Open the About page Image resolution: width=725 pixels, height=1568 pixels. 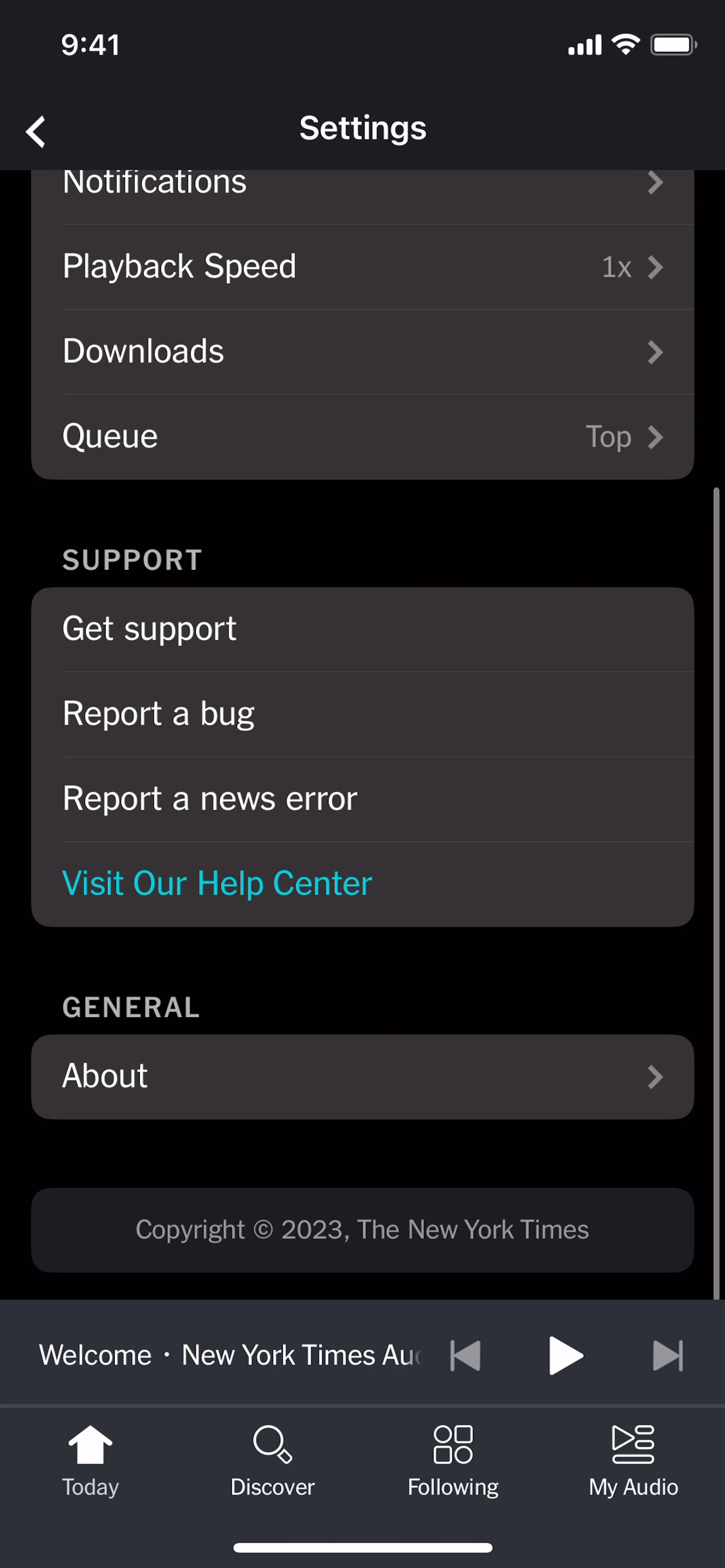point(362,1076)
